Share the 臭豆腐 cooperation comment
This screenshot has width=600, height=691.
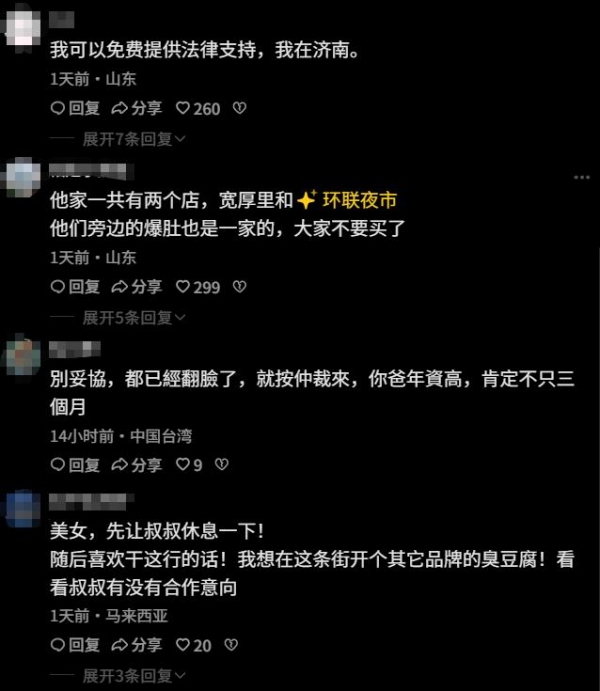136,645
